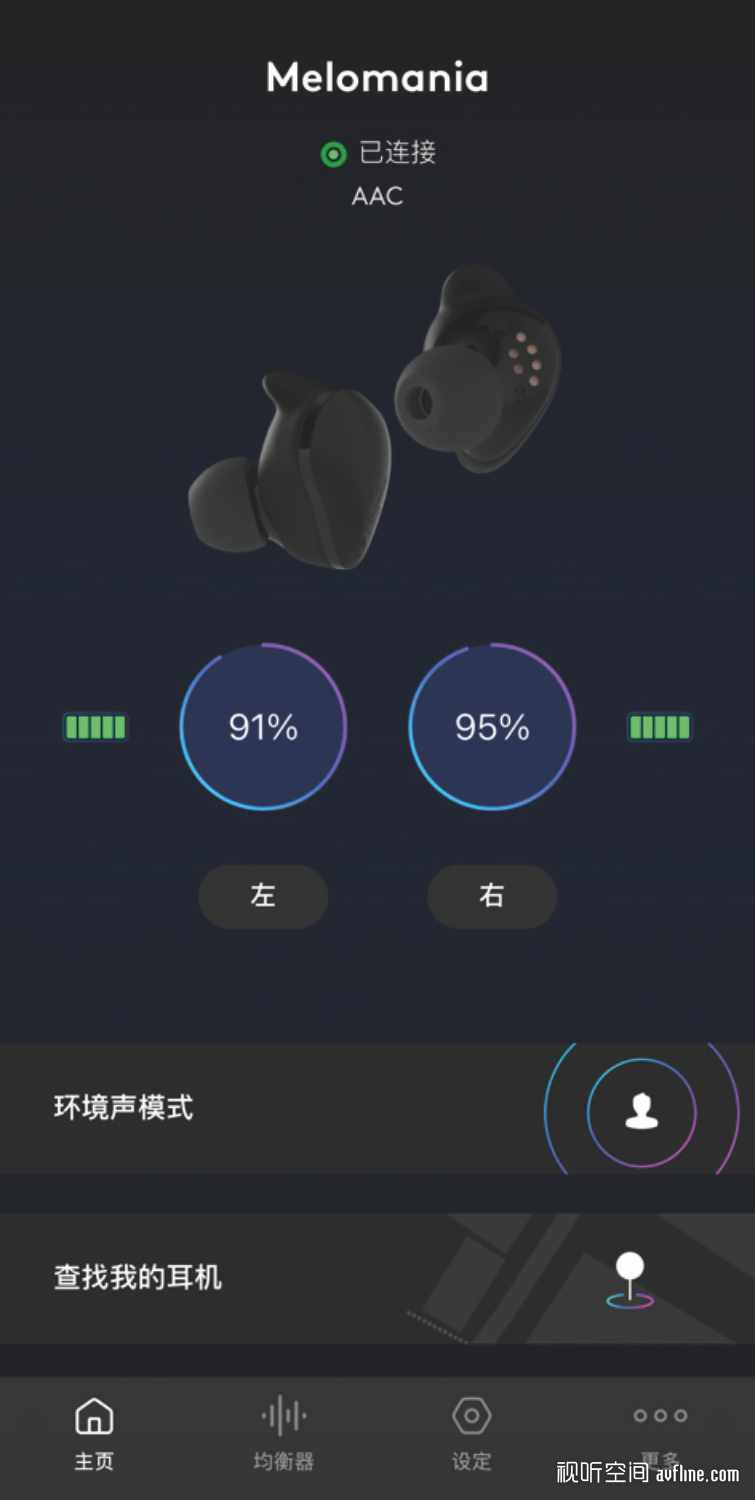This screenshot has height=1500, width=755.
Task: Switch to the 均衡器 equalizer tab
Action: (283, 1435)
